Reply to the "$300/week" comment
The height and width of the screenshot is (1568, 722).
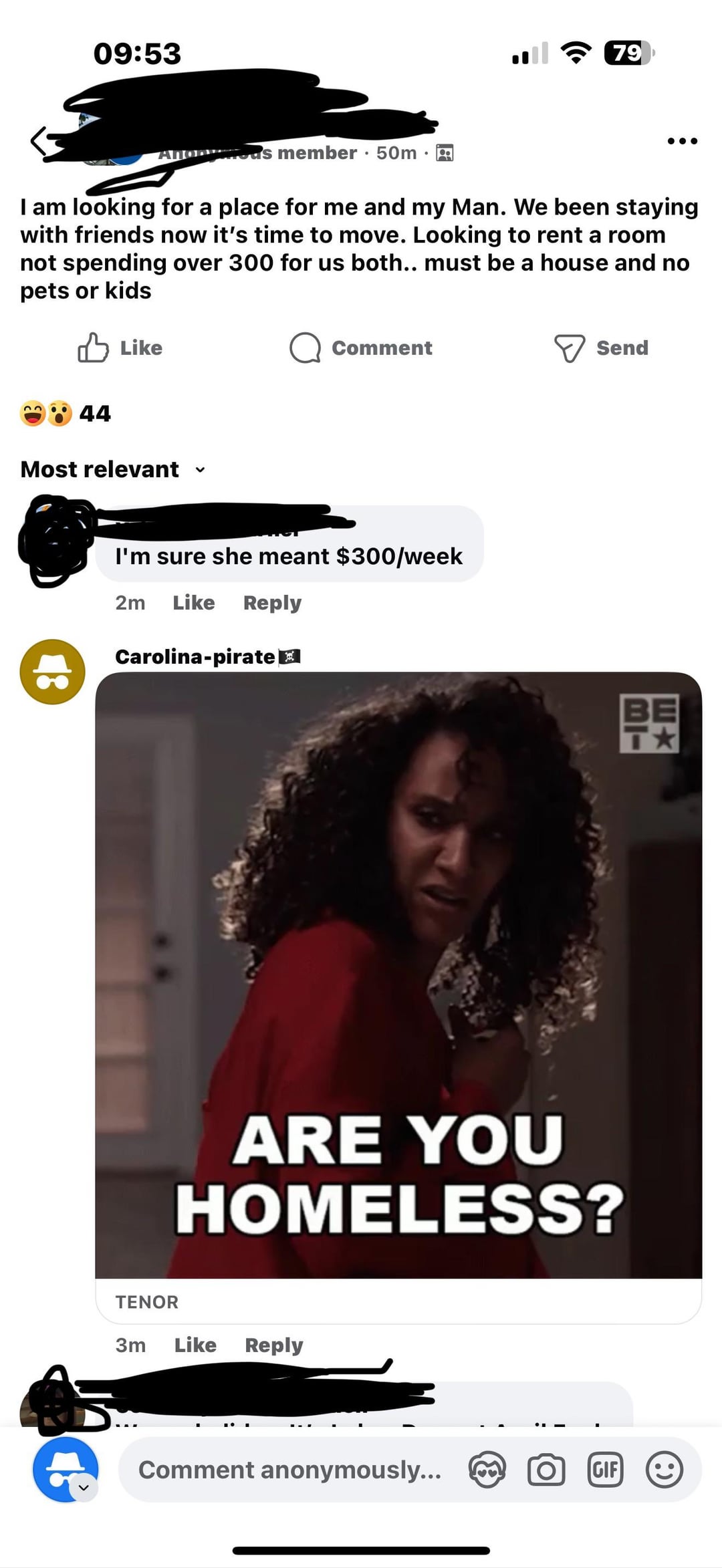pos(272,603)
